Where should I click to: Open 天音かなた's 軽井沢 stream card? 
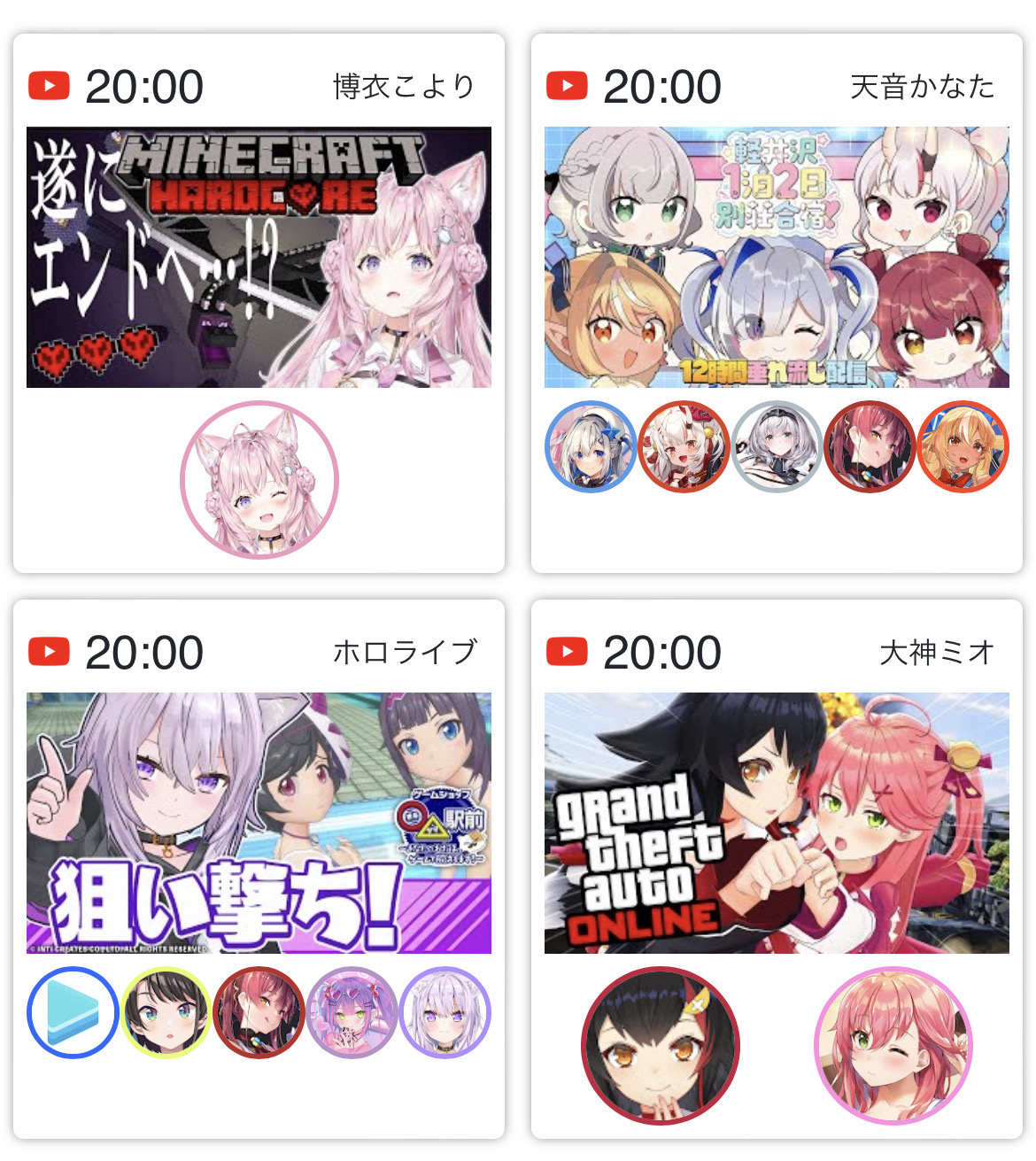click(x=777, y=257)
